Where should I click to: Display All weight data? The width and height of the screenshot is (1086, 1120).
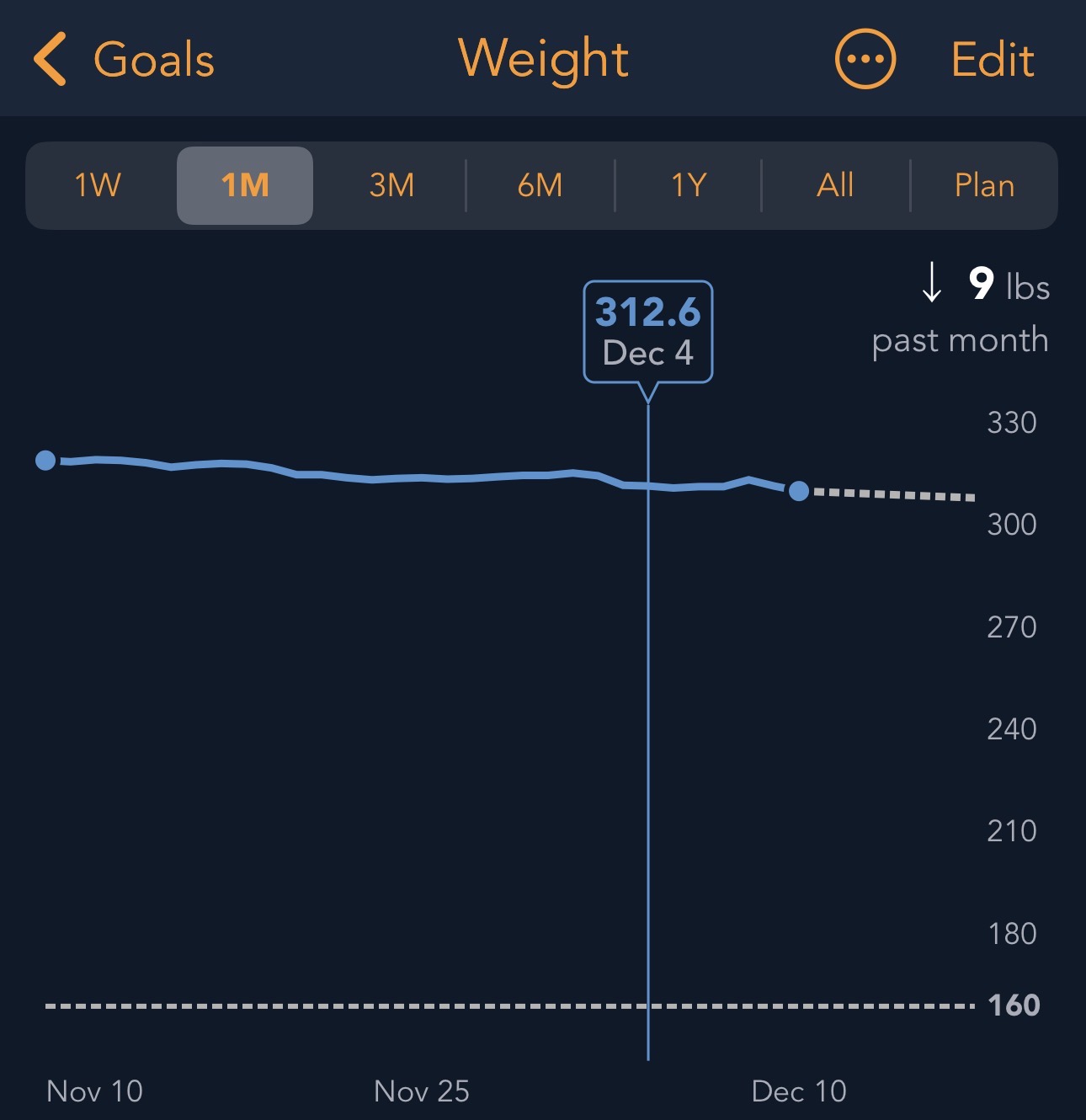[835, 185]
